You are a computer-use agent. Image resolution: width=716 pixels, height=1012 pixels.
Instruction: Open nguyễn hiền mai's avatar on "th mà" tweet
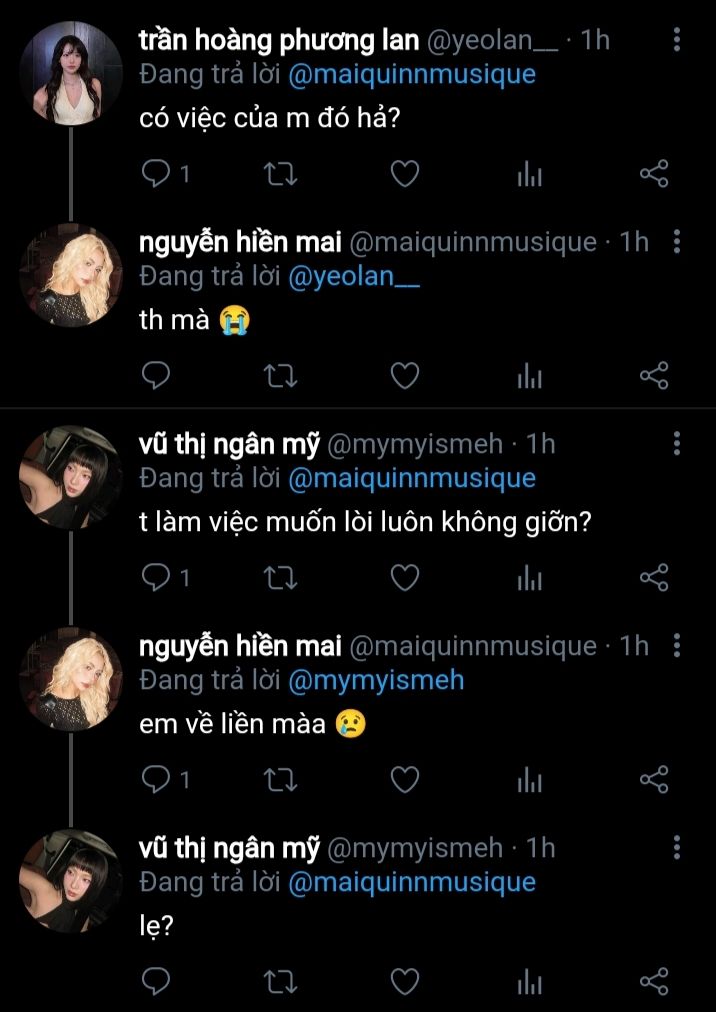(70, 275)
